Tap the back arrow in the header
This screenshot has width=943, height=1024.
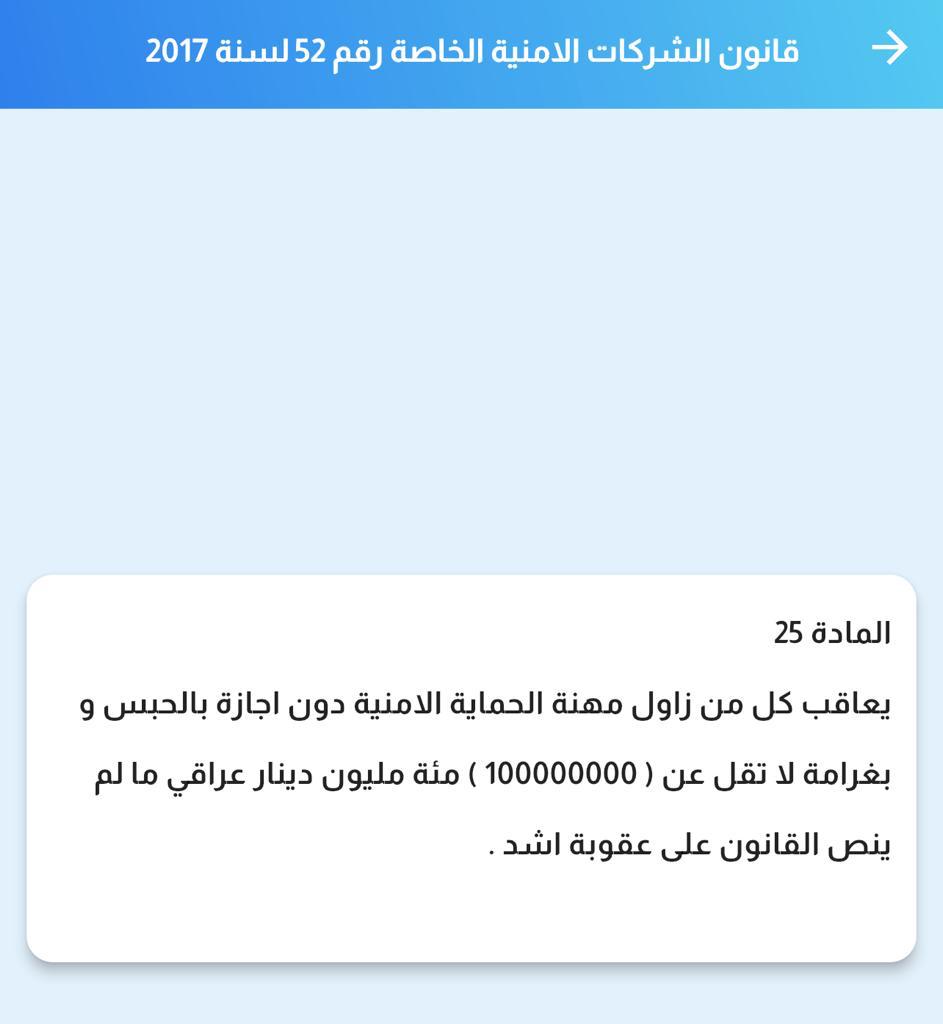[888, 48]
